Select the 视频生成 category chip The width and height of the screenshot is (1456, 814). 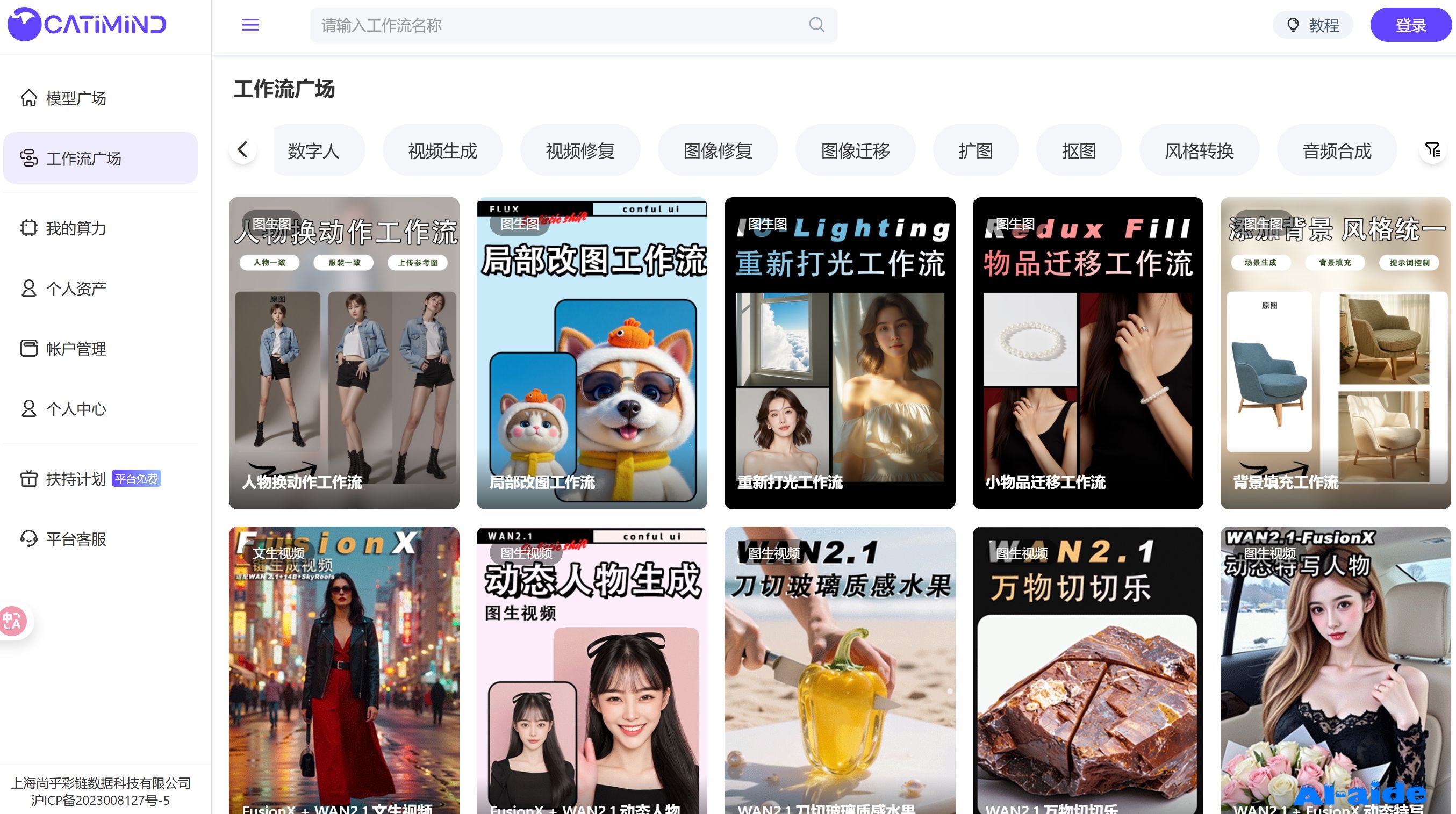pyautogui.click(x=442, y=151)
